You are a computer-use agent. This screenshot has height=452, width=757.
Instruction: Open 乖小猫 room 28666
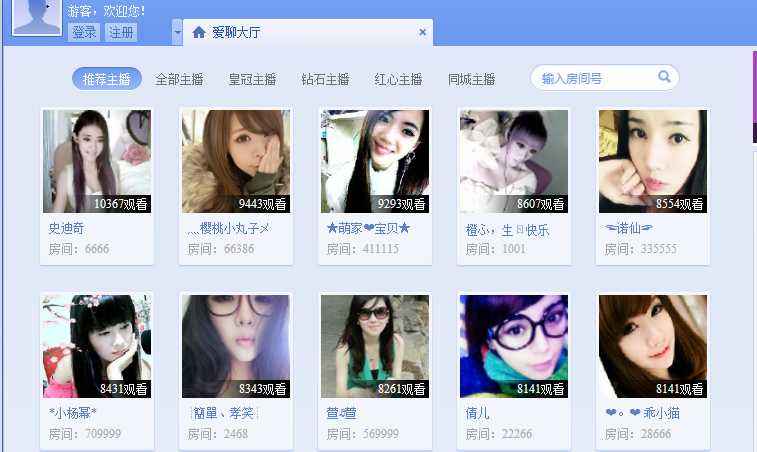click(652, 346)
